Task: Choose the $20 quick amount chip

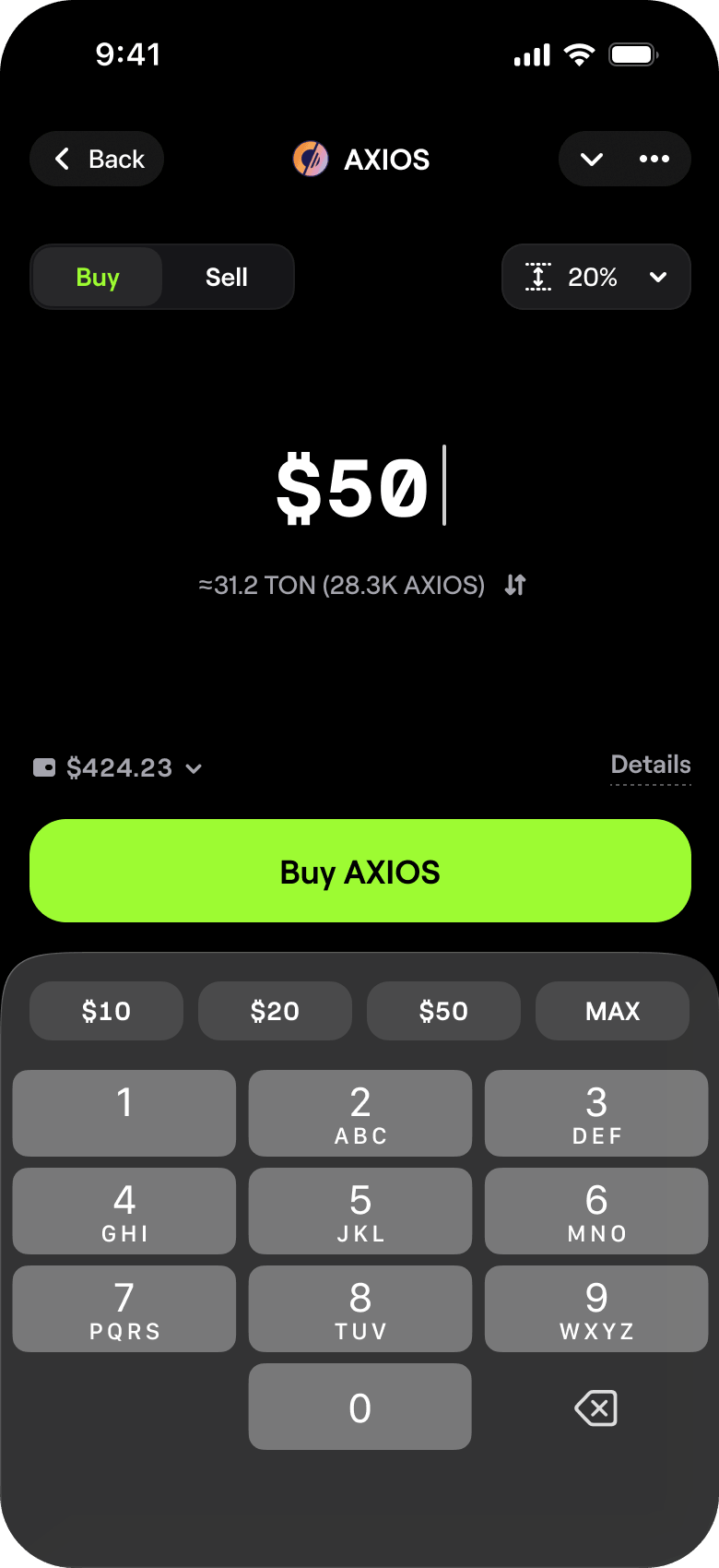Action: click(275, 1011)
